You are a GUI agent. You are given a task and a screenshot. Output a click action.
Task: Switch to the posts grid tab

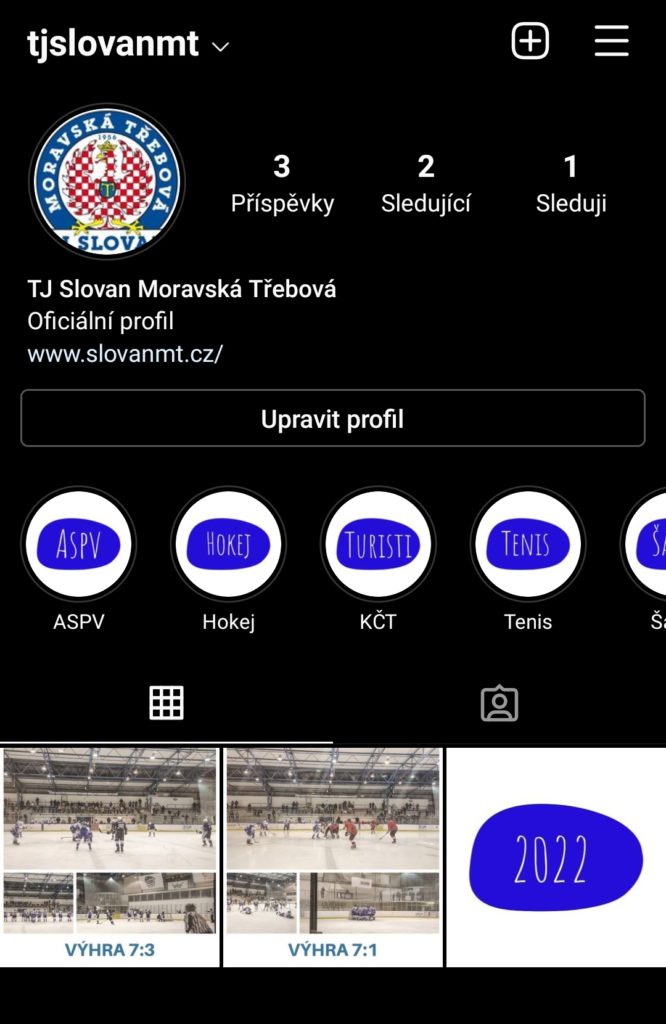point(166,704)
